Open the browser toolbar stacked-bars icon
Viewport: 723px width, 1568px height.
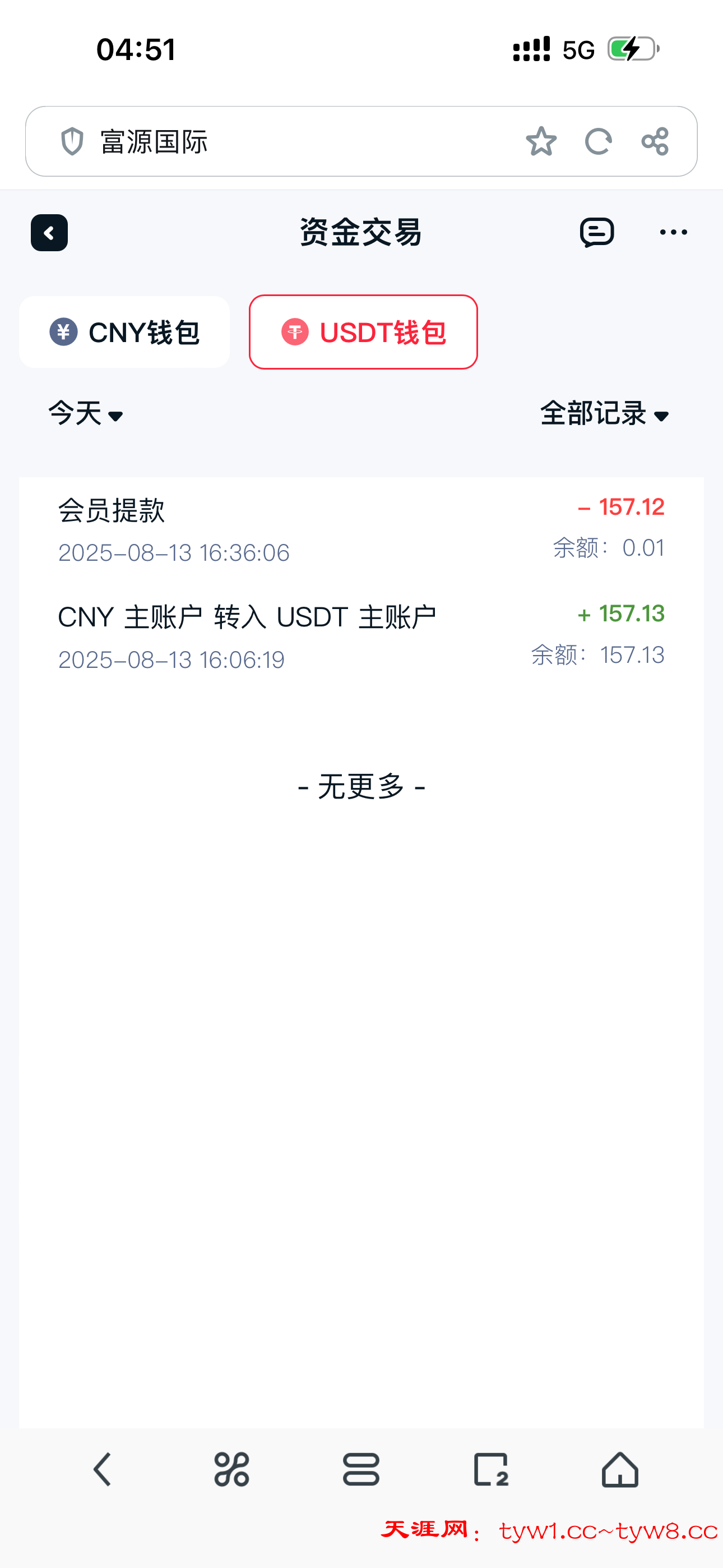[361, 1469]
